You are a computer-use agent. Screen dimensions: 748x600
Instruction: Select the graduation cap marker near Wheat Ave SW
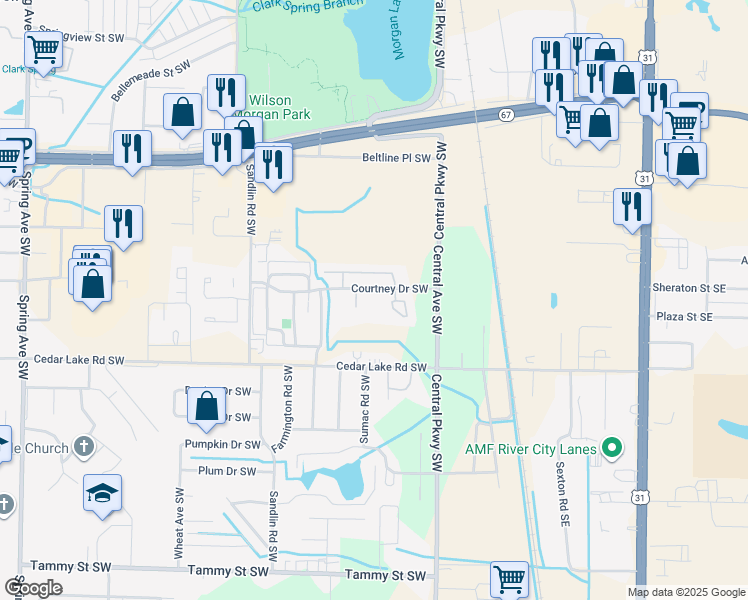(102, 494)
